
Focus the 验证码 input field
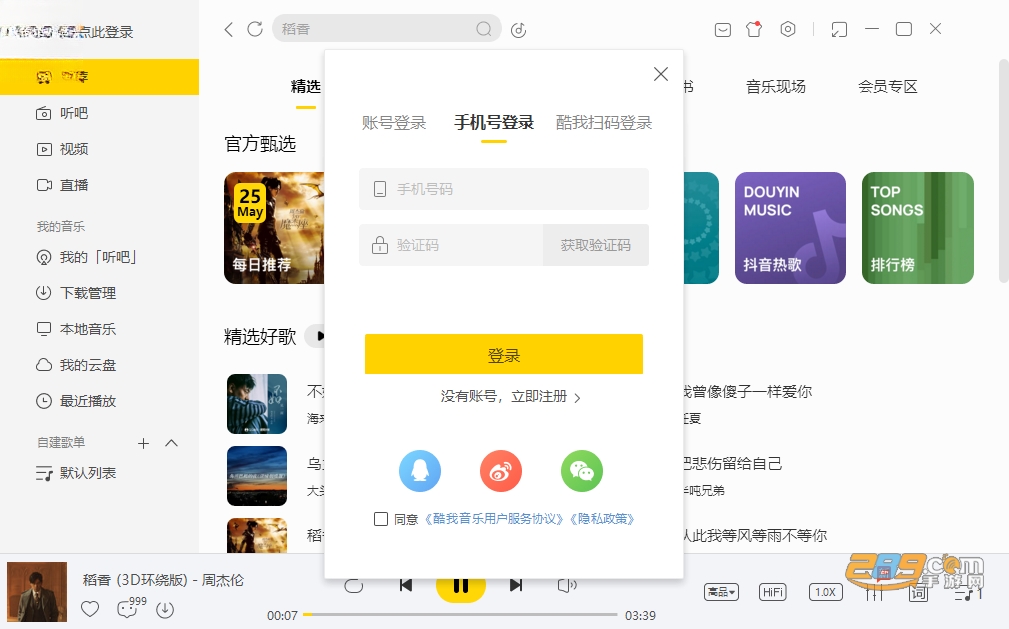pos(451,245)
